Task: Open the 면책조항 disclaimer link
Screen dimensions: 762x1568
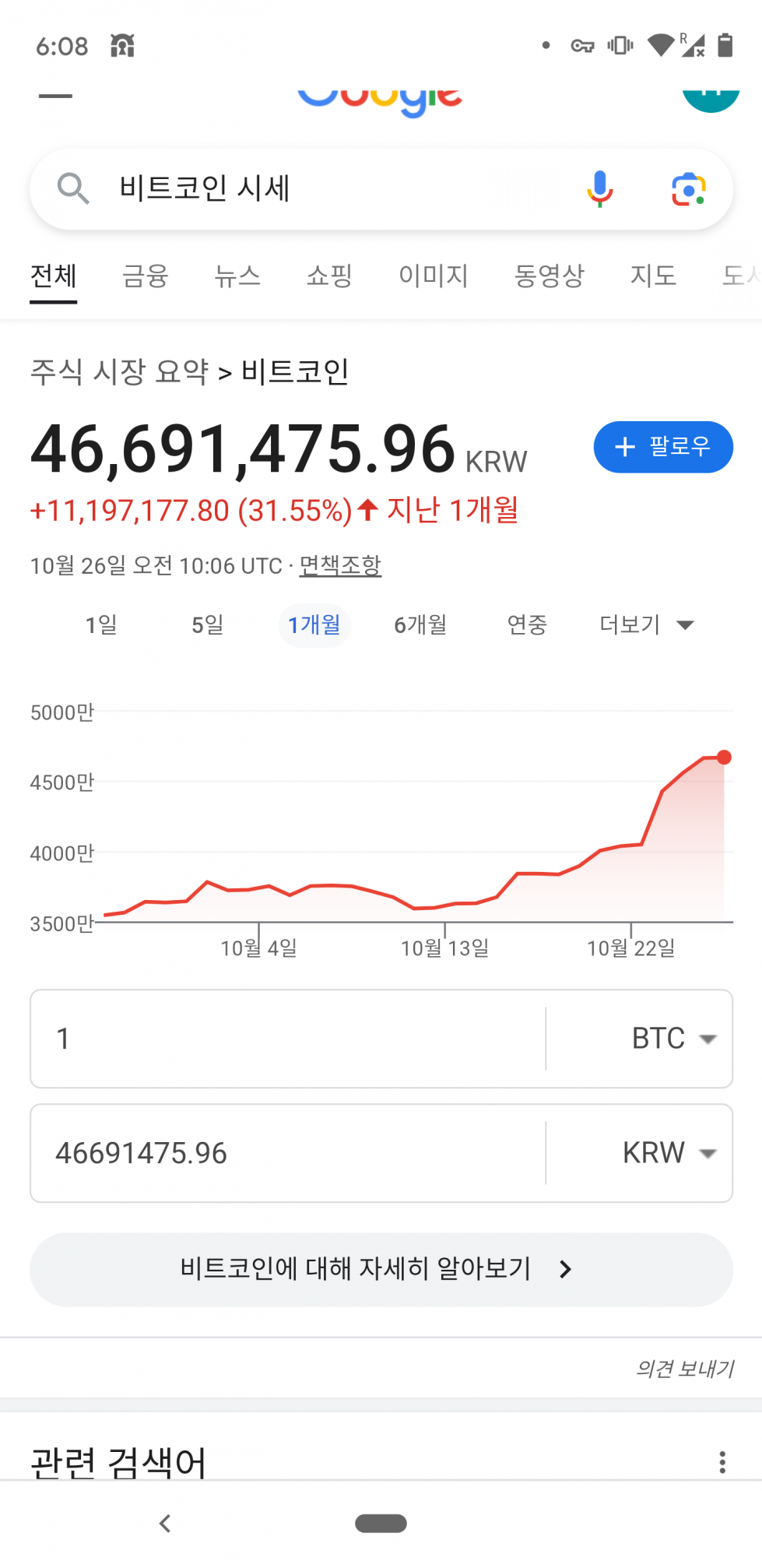Action: coord(340,565)
